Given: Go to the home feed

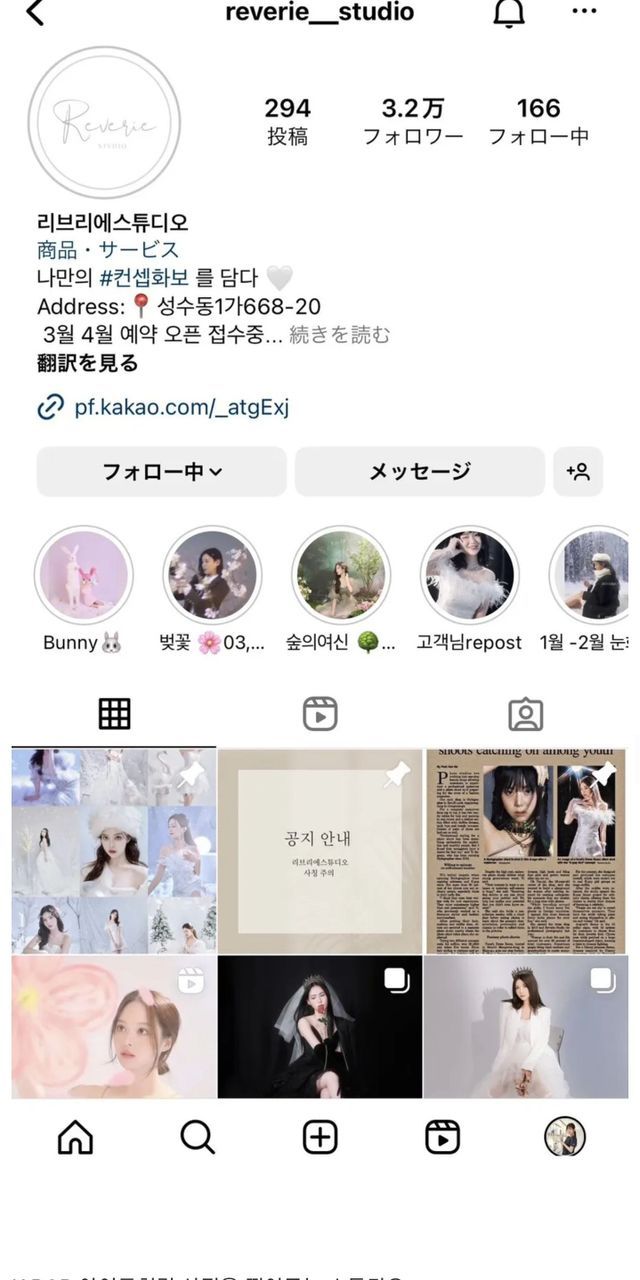Looking at the screenshot, I should [75, 1137].
